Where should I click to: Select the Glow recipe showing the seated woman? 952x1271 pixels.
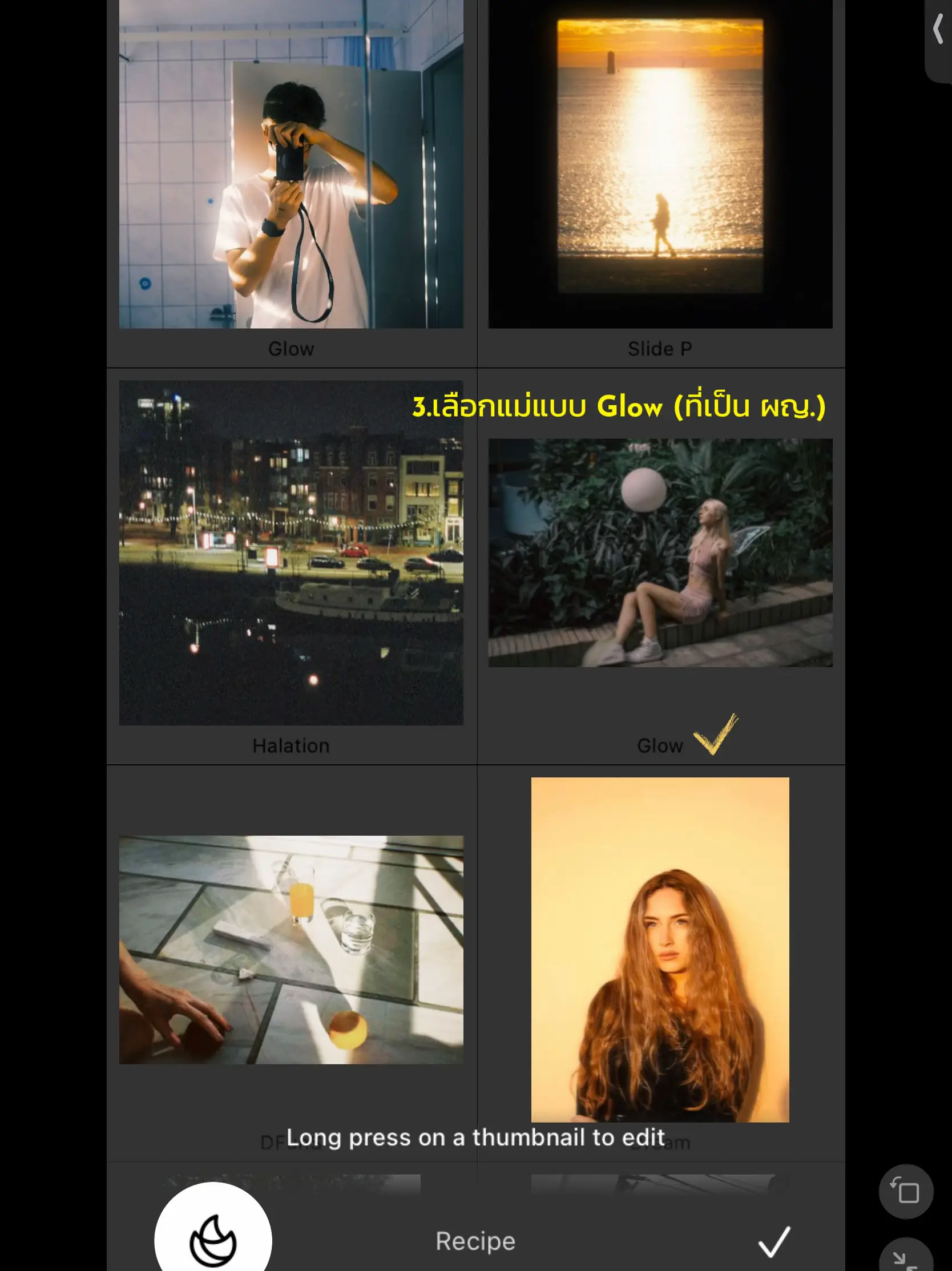pyautogui.click(x=660, y=552)
